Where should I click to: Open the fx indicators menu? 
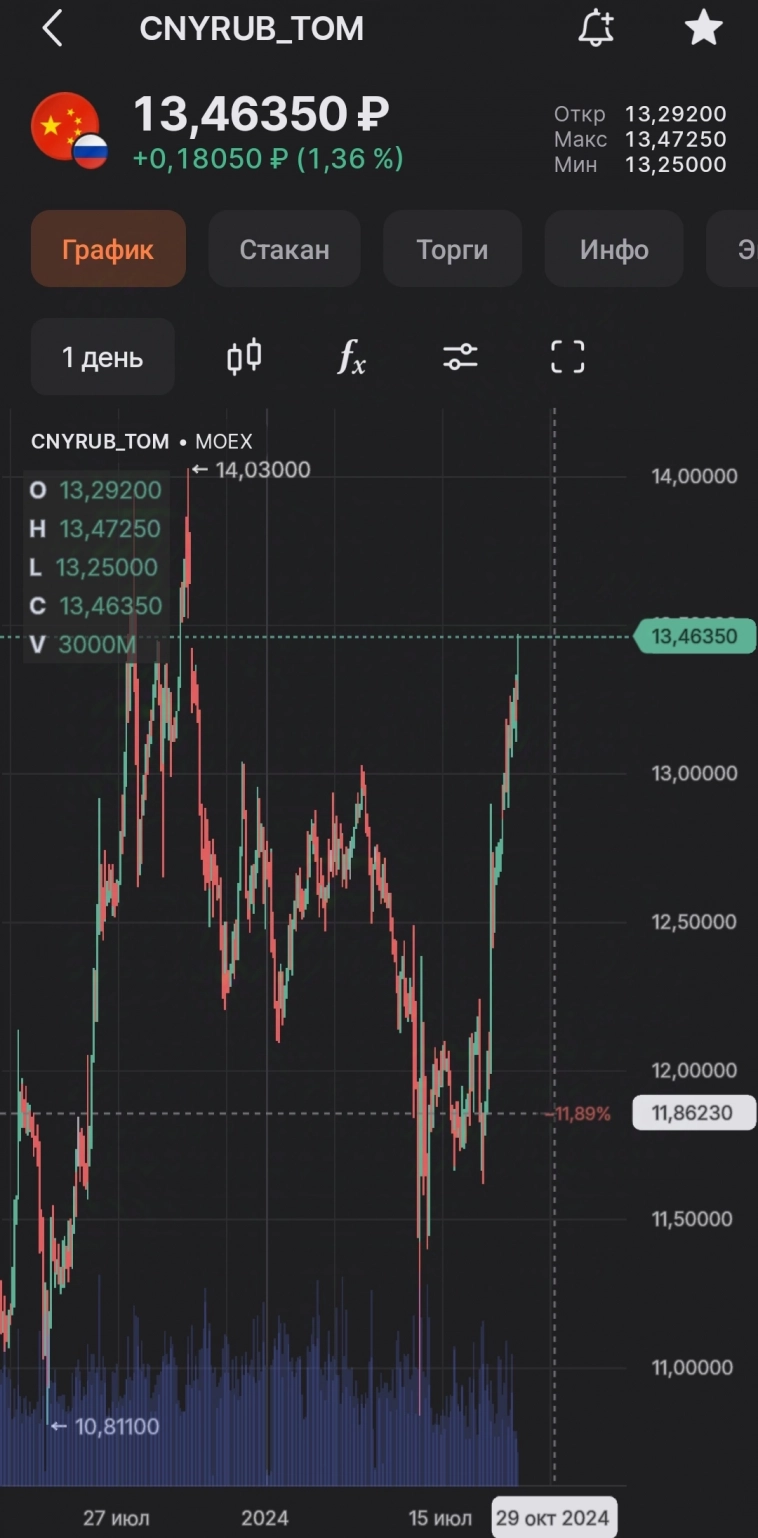pyautogui.click(x=351, y=357)
